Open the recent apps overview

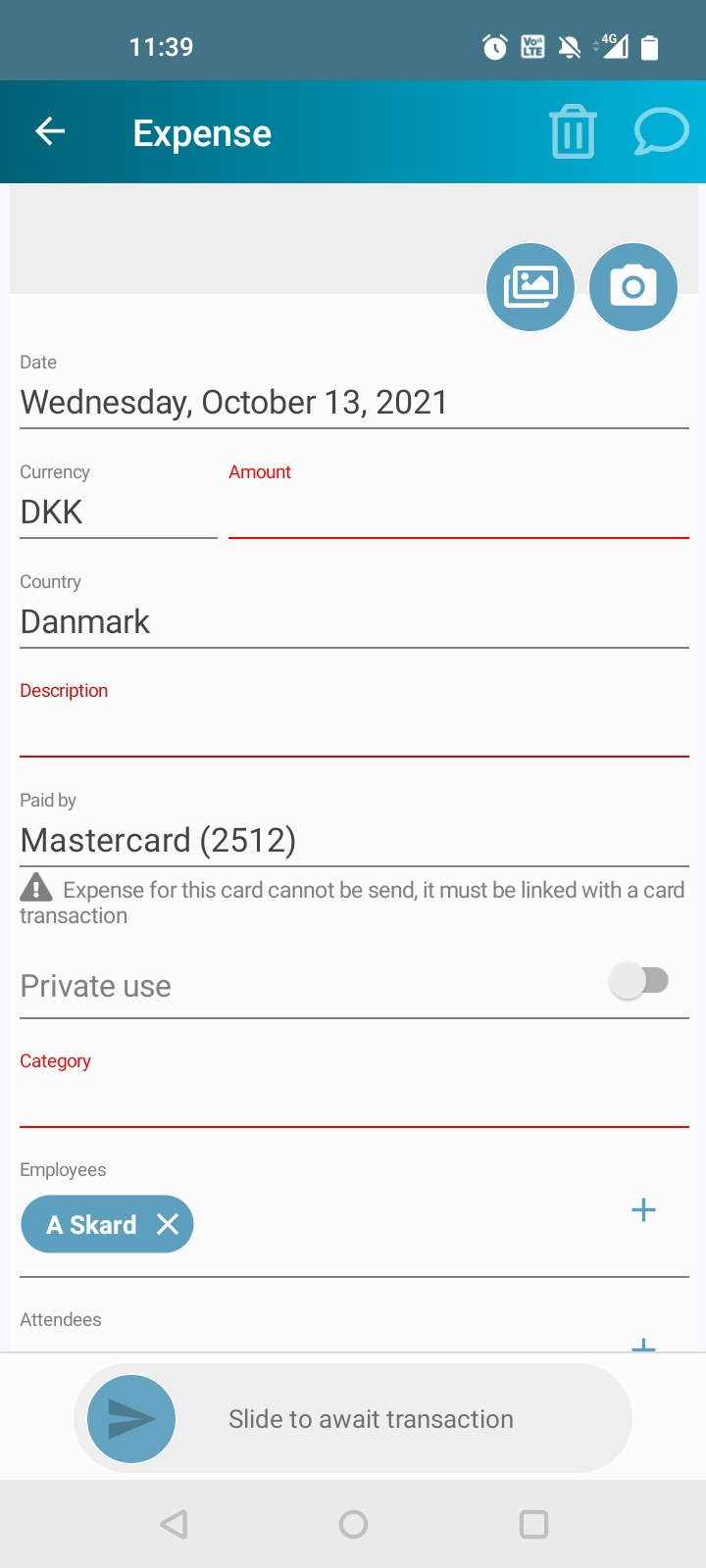(x=533, y=1524)
